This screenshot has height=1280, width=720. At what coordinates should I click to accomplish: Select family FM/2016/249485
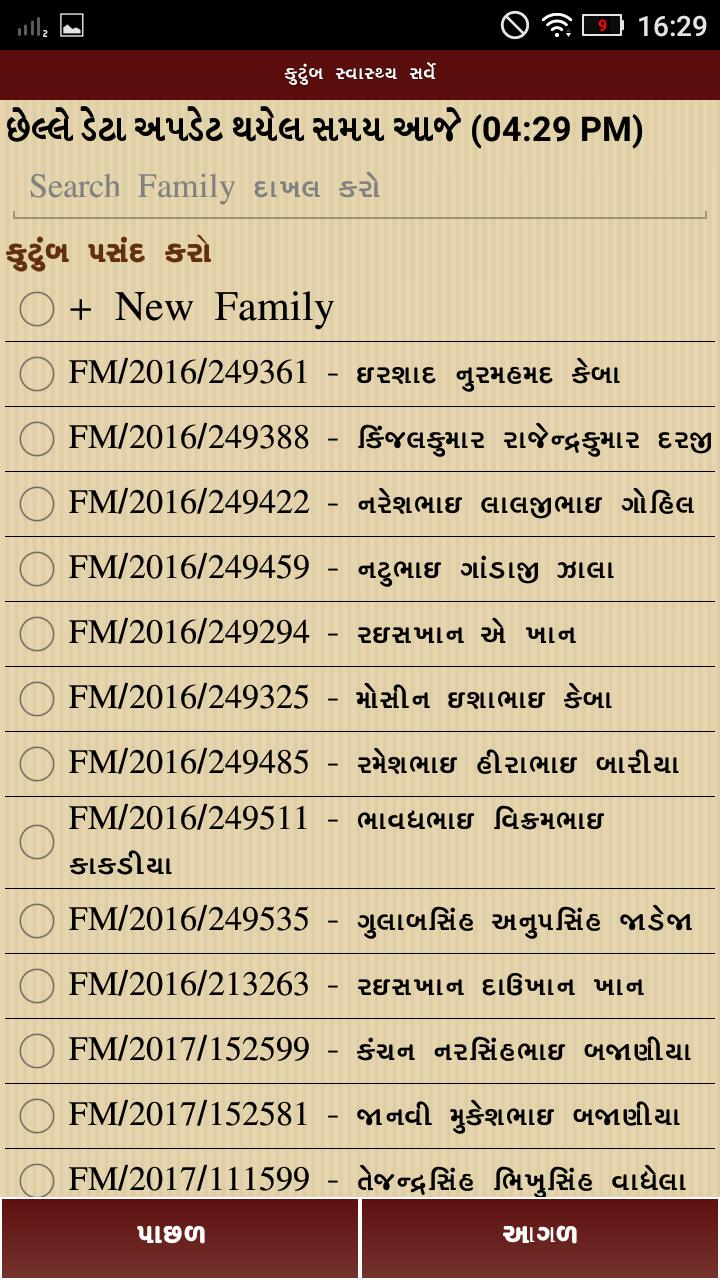pyautogui.click(x=37, y=764)
